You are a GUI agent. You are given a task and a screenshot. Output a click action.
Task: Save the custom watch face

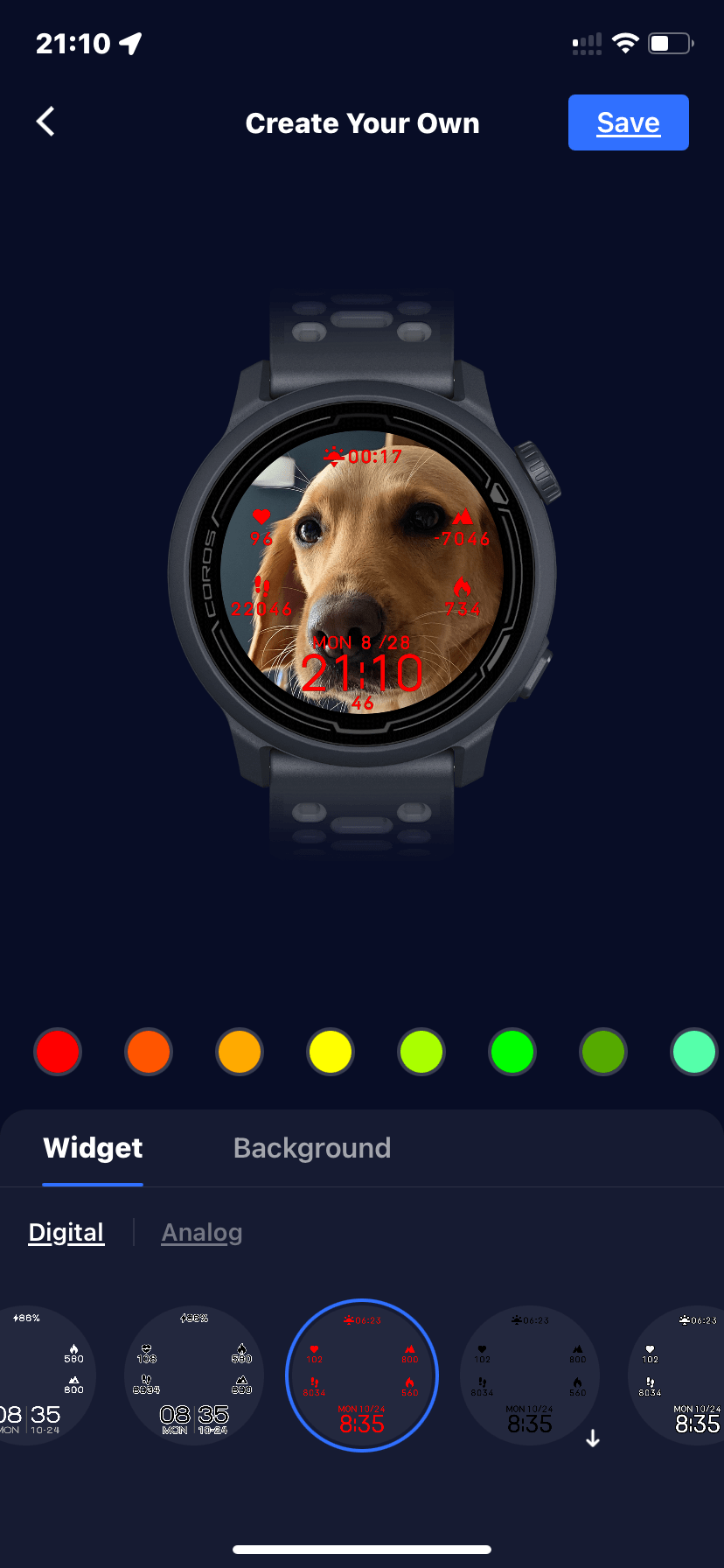click(x=628, y=122)
